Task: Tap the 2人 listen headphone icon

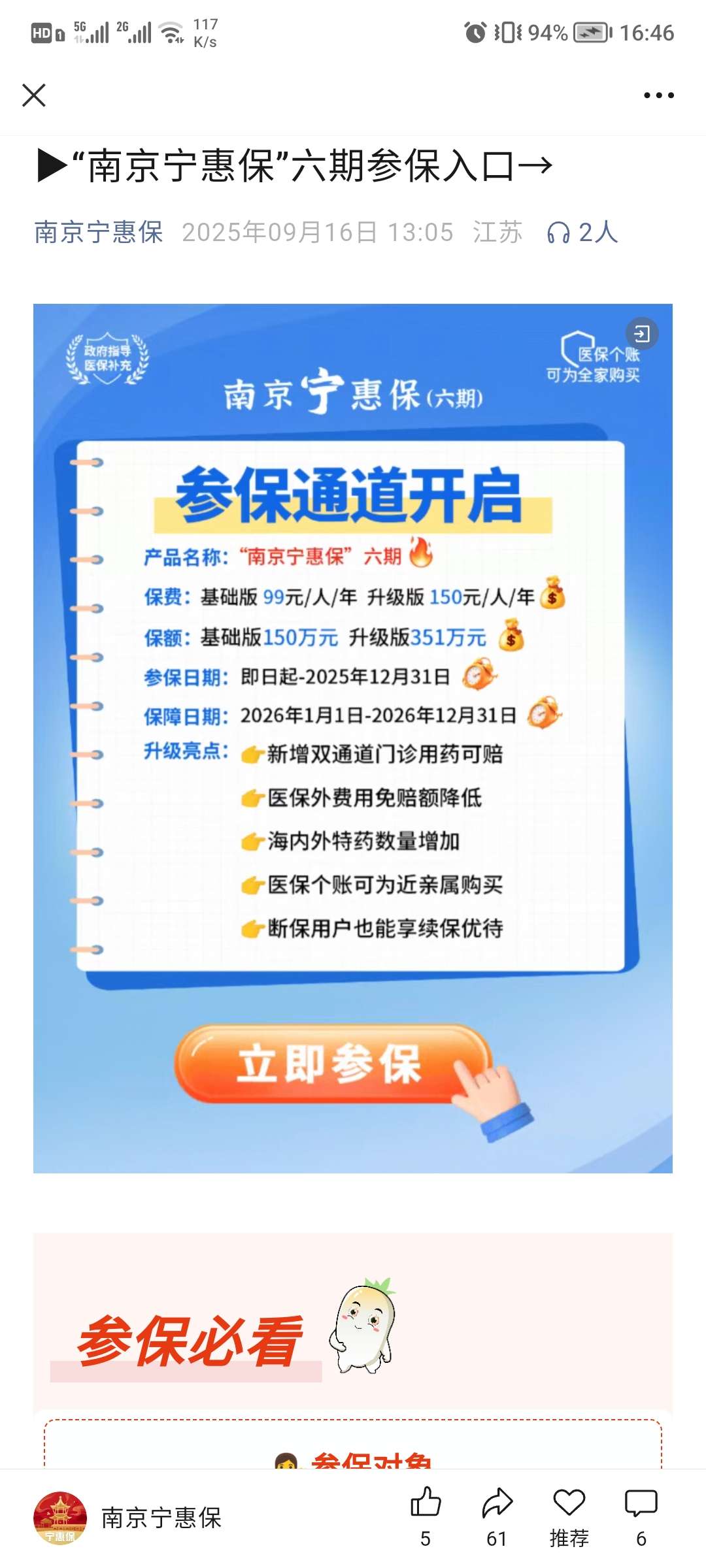Action: tap(558, 233)
